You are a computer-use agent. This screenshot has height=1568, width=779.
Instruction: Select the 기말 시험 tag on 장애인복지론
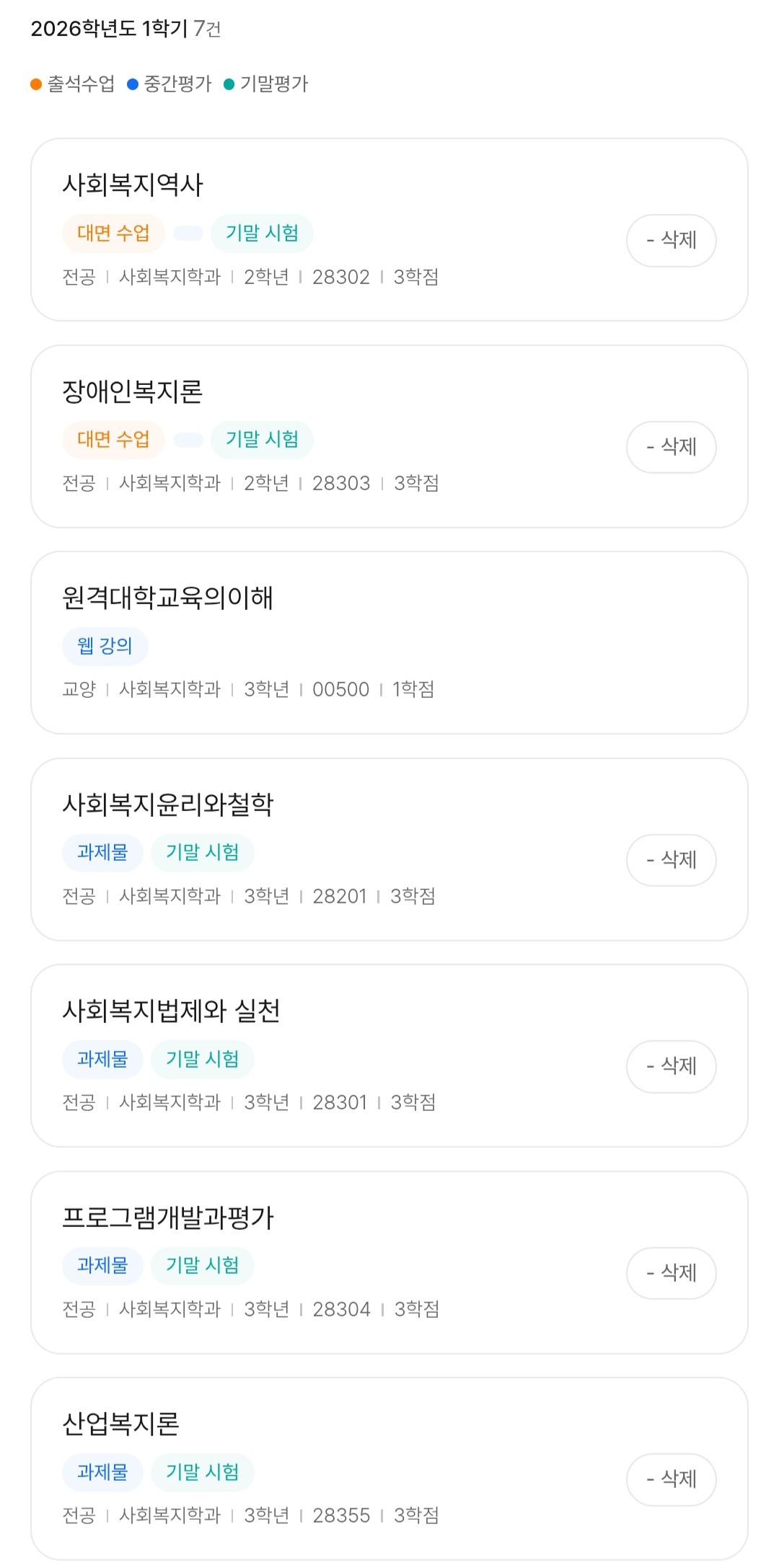pos(263,439)
